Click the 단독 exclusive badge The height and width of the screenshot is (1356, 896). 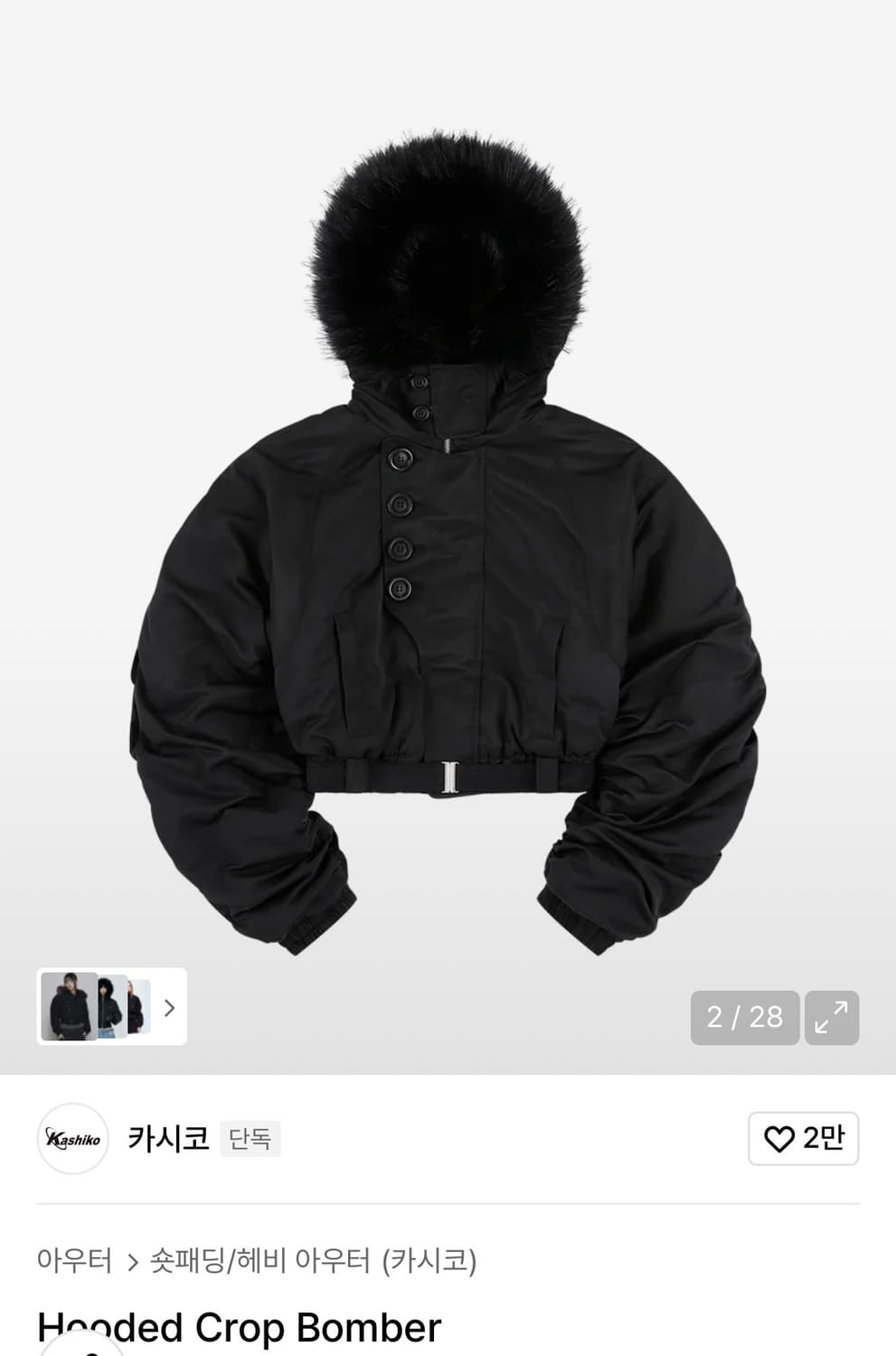pos(250,1137)
